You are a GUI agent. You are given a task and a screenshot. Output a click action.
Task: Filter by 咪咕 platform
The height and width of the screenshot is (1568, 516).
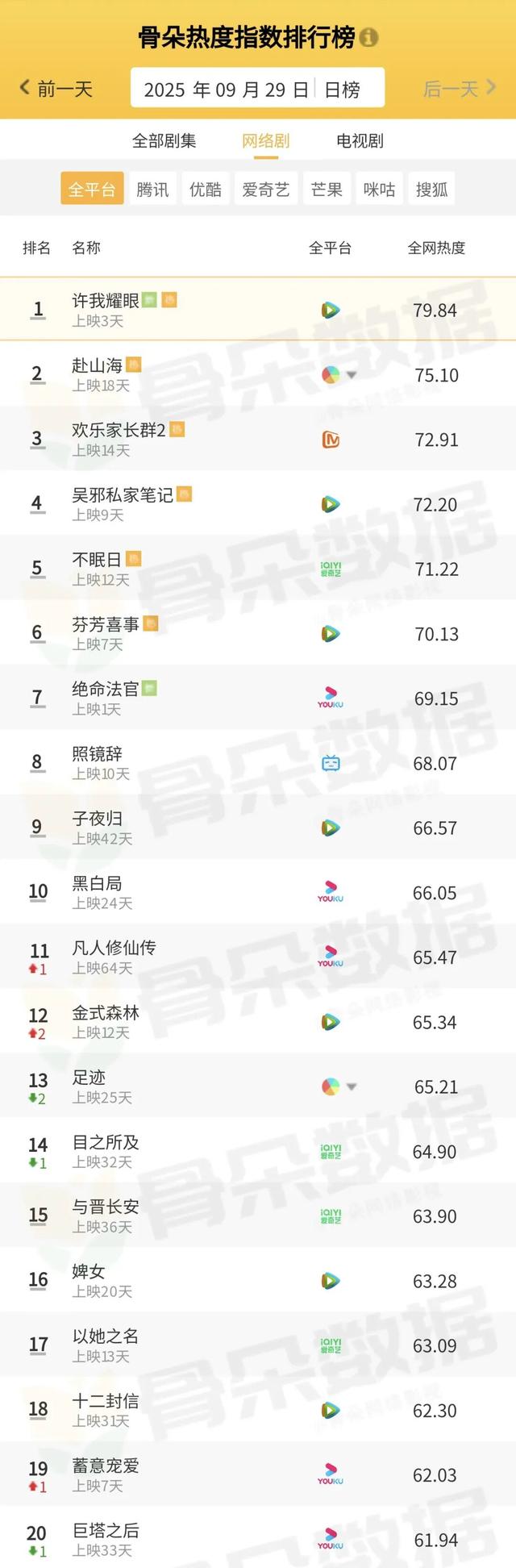pyautogui.click(x=379, y=190)
